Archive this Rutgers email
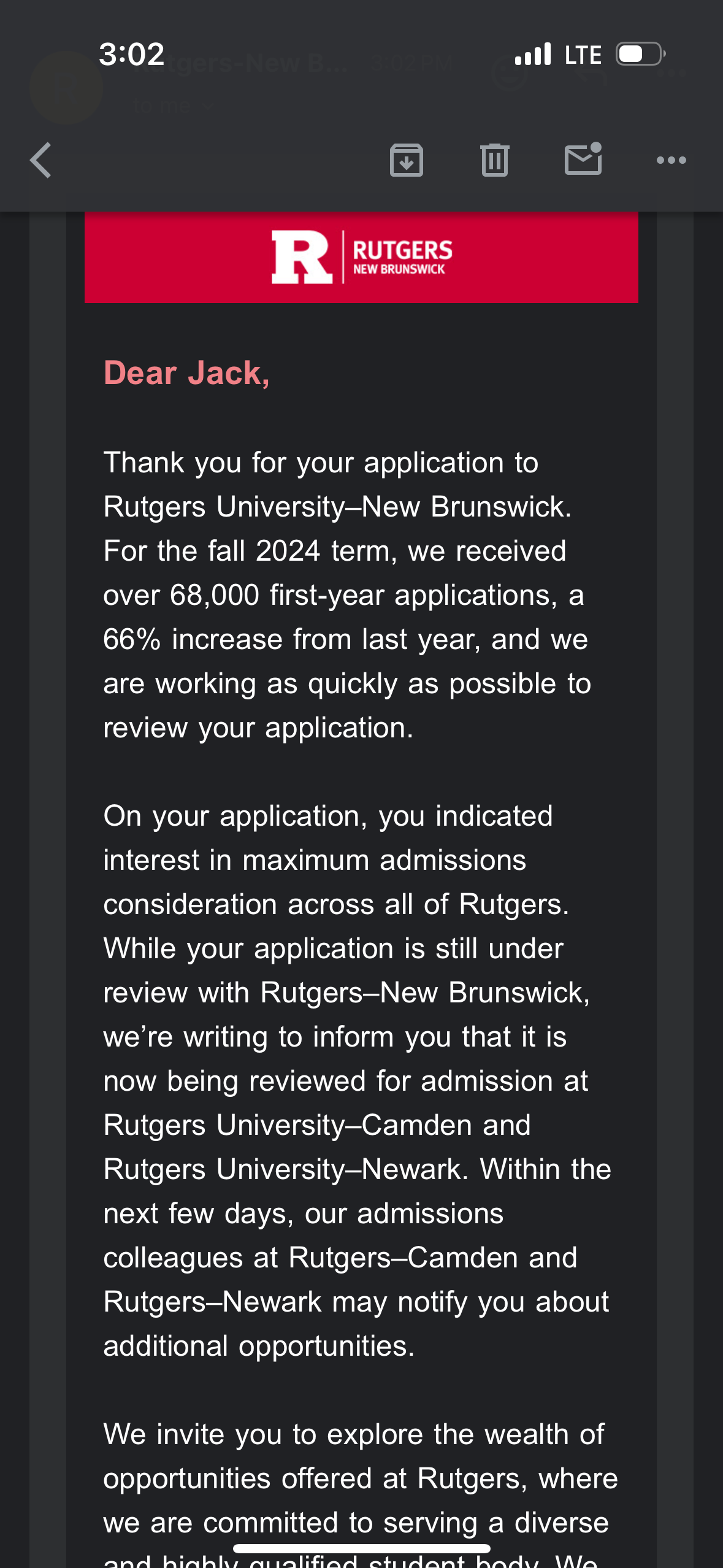This screenshot has width=723, height=1568. tap(406, 161)
